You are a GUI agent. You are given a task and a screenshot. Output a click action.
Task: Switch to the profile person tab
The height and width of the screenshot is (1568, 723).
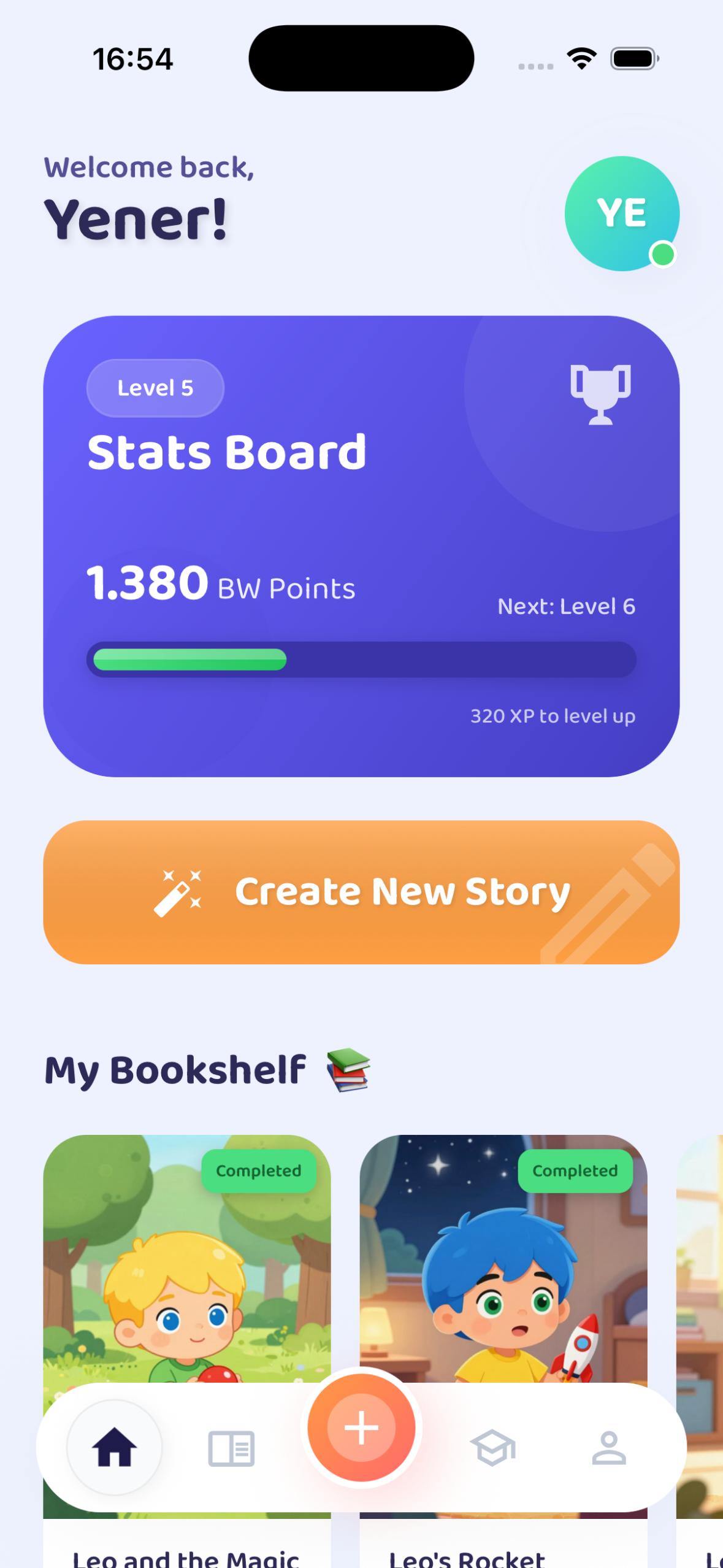tap(608, 1449)
